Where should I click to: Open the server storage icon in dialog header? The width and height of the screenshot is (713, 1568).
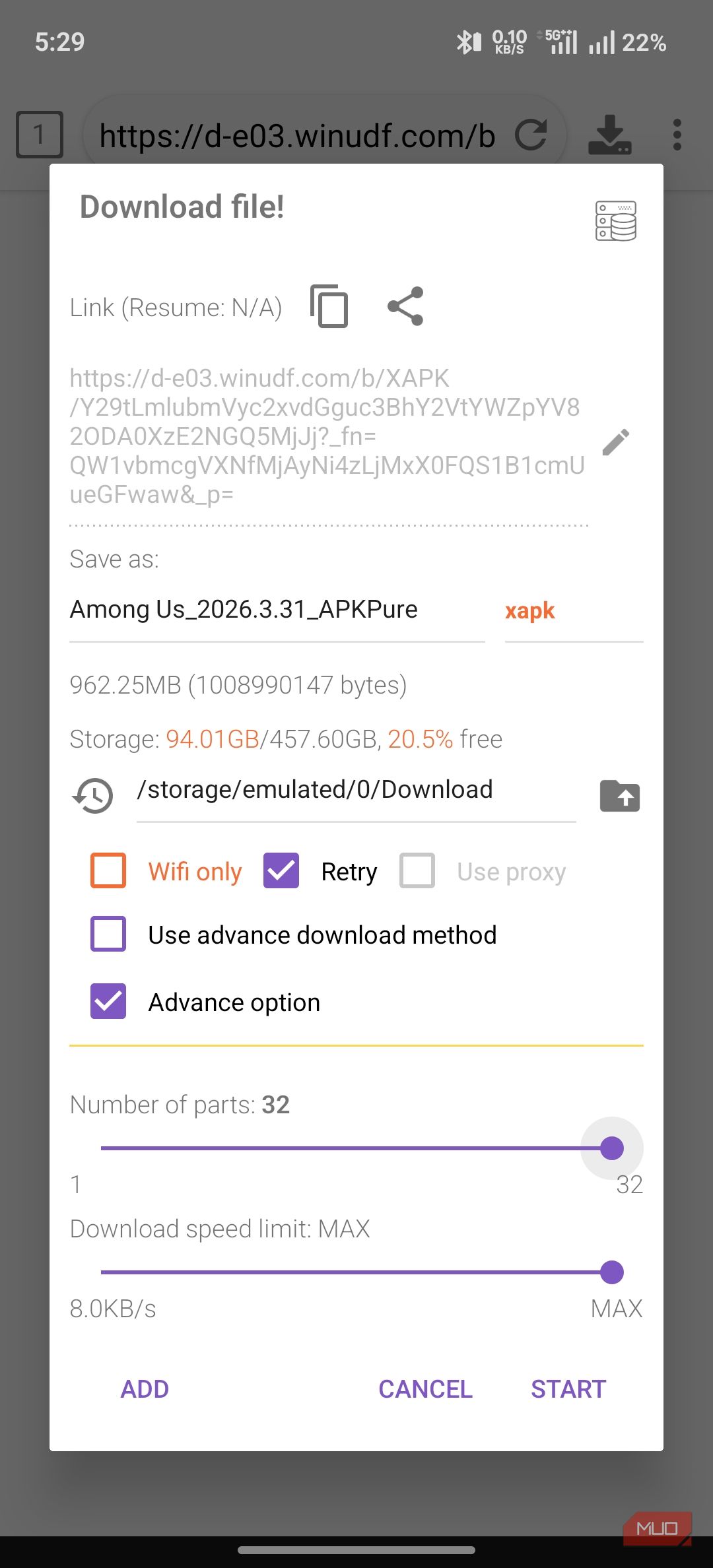(x=616, y=221)
